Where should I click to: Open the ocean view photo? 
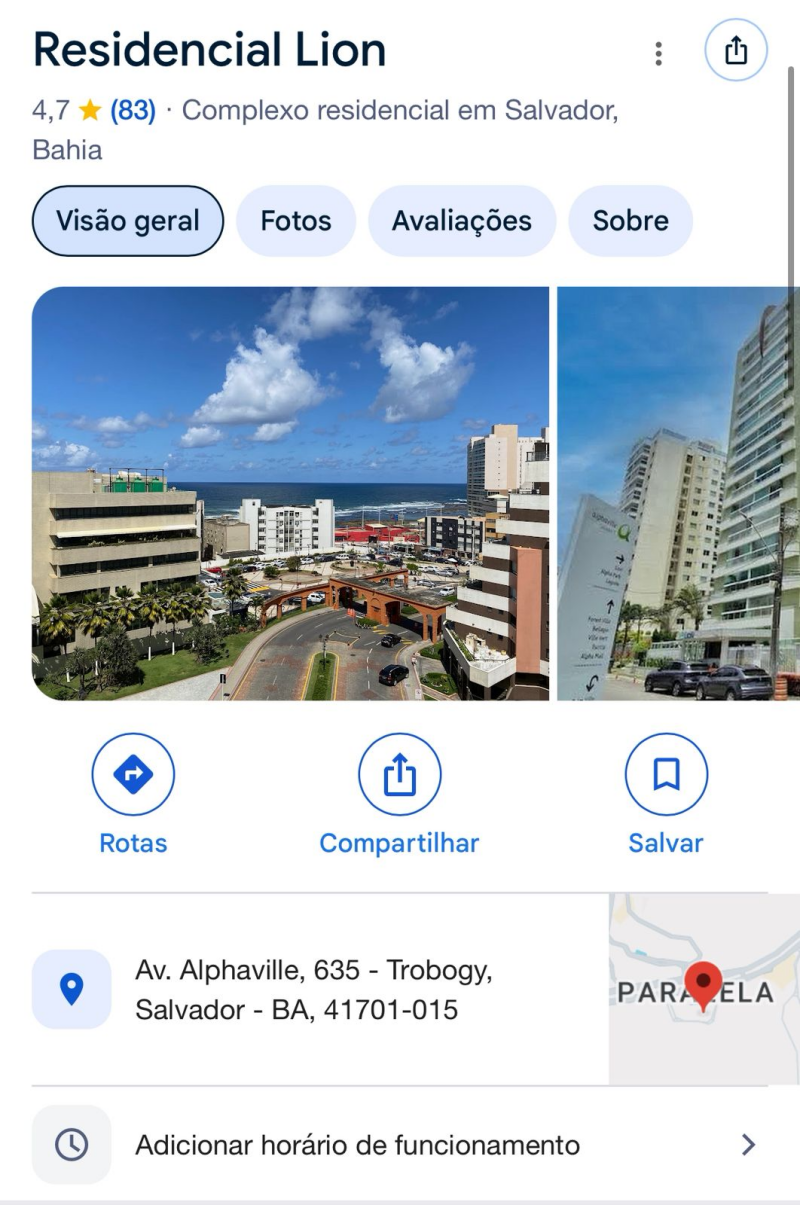coord(290,493)
